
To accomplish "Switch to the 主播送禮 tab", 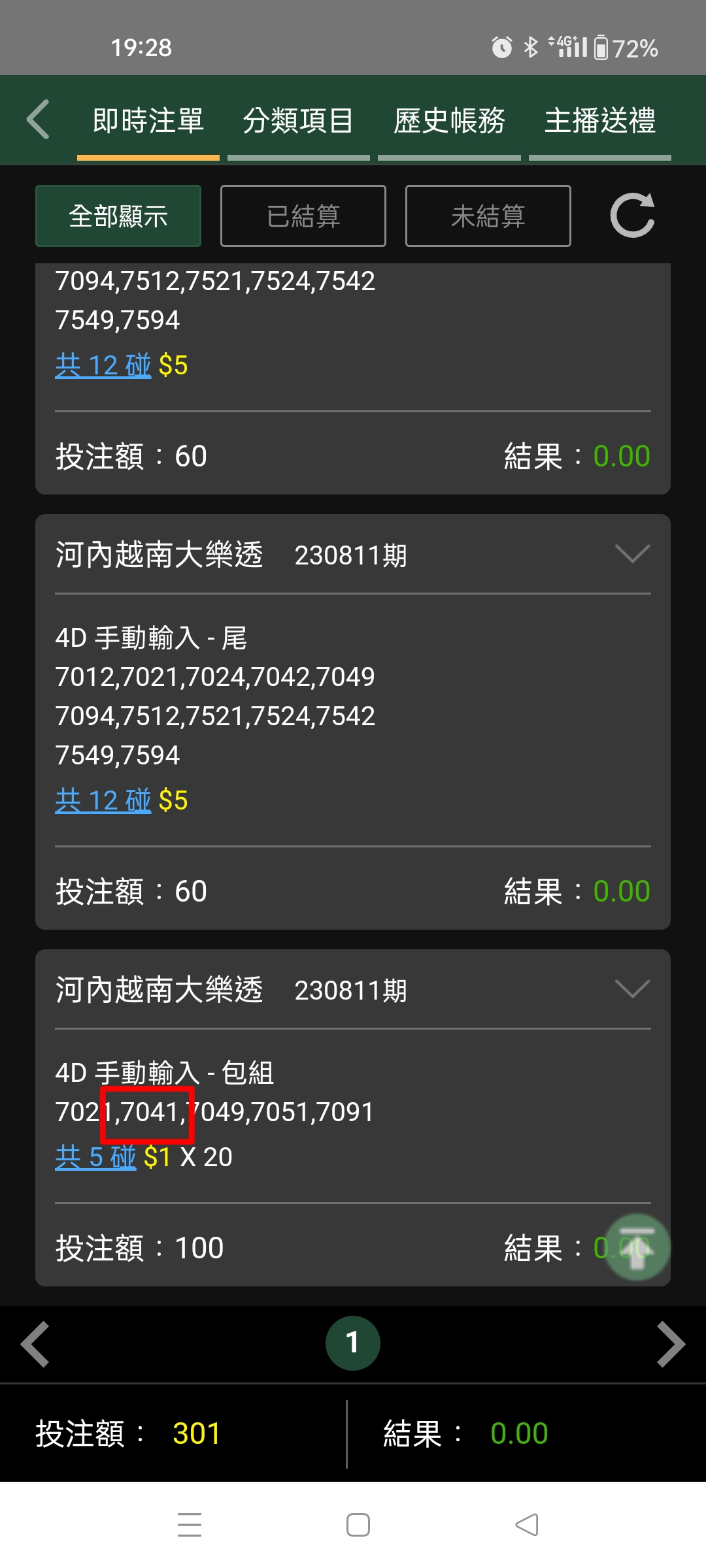I will 600,121.
